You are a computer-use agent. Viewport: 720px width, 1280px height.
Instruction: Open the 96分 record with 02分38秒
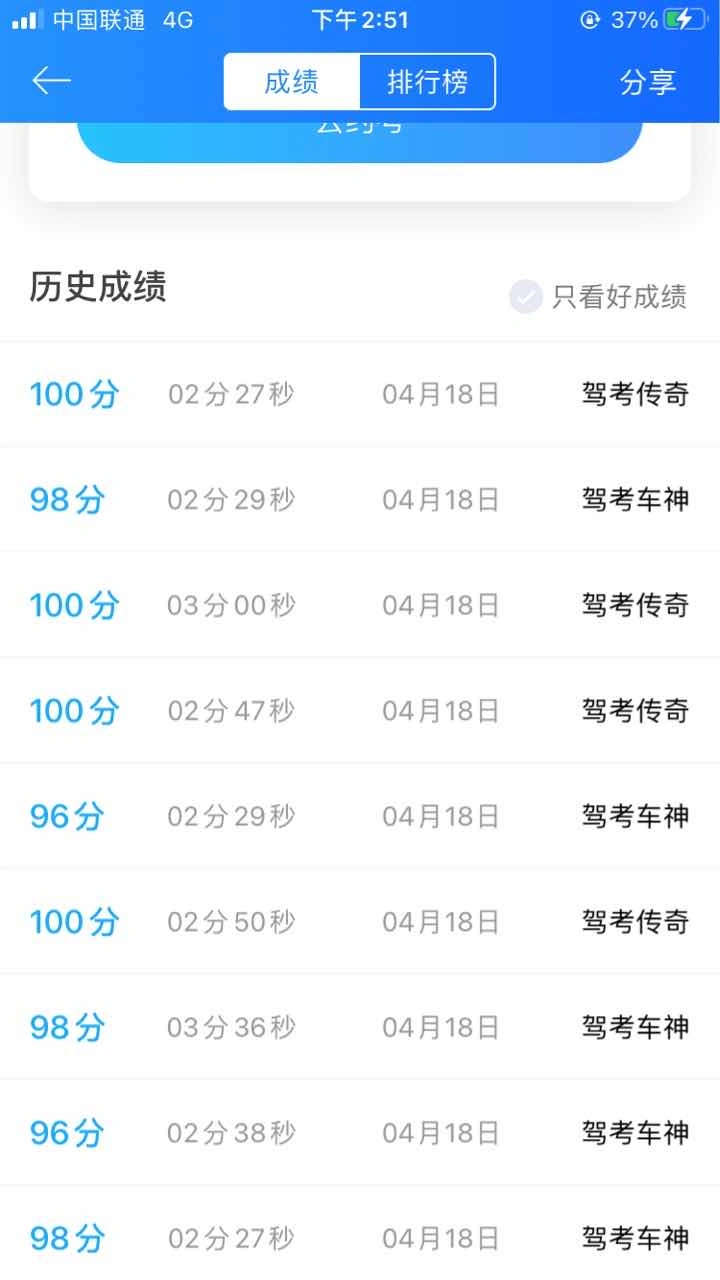pos(360,1132)
